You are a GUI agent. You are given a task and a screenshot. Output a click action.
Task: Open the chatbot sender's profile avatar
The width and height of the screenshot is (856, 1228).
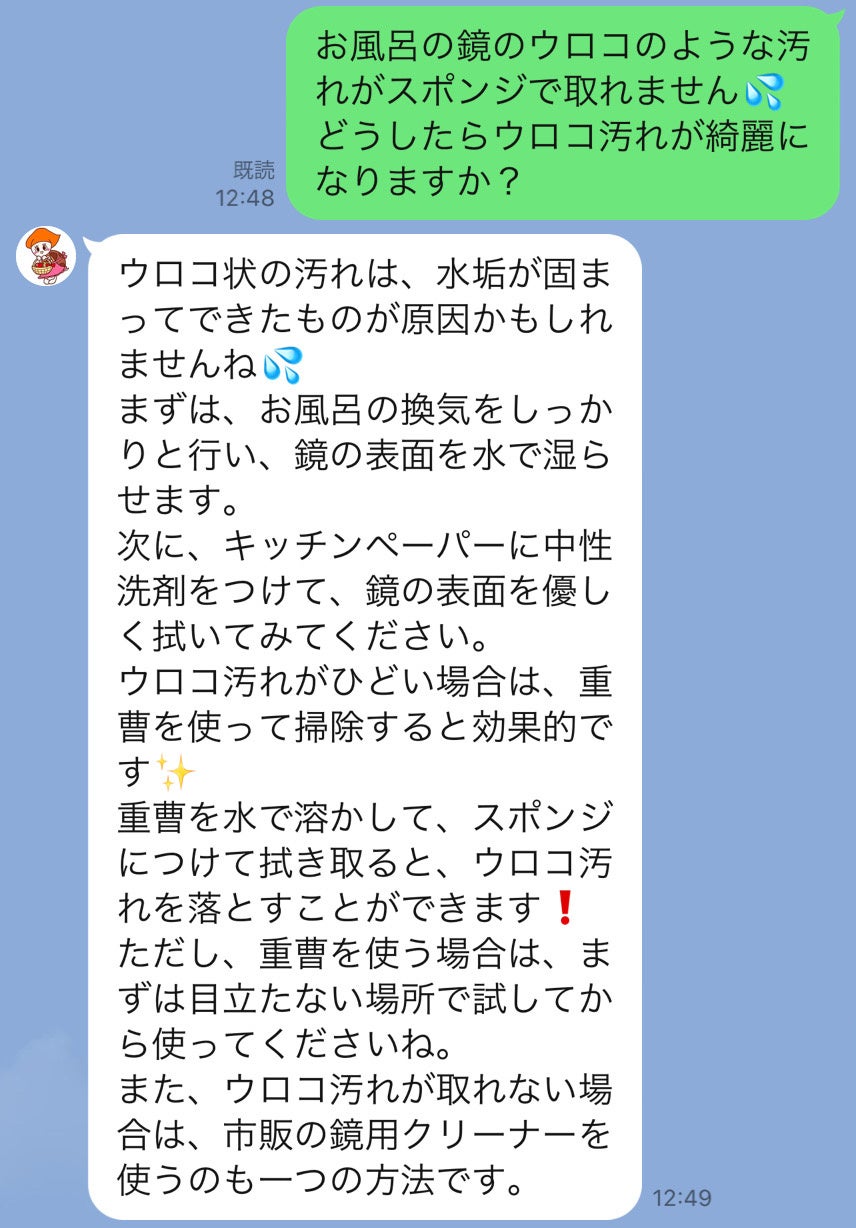(46, 256)
